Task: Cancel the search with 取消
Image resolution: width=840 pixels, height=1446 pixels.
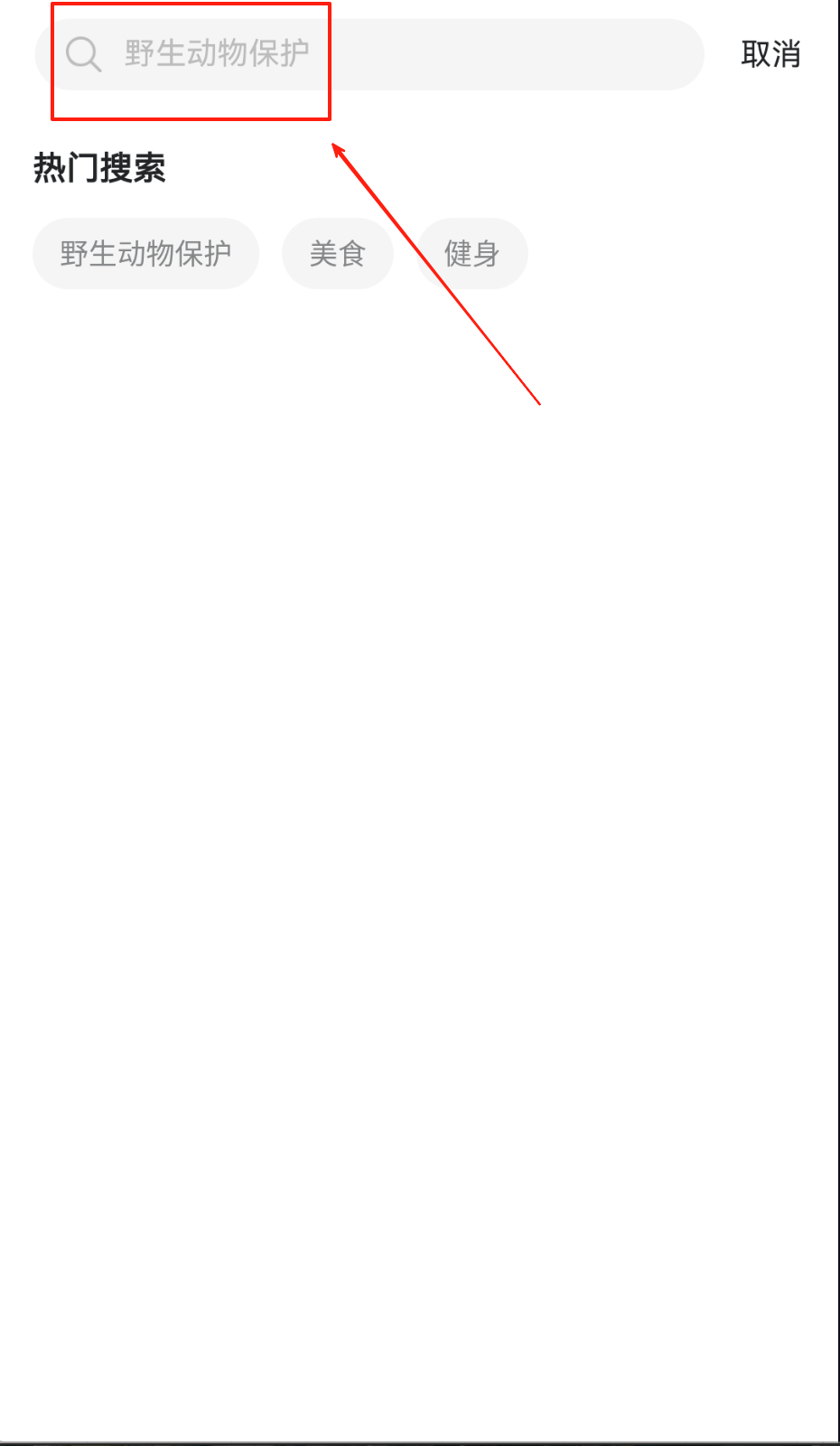Action: pyautogui.click(x=770, y=54)
